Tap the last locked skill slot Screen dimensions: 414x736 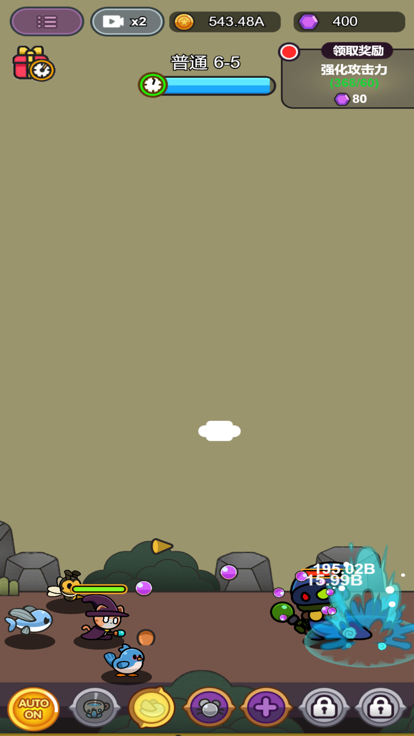click(381, 708)
